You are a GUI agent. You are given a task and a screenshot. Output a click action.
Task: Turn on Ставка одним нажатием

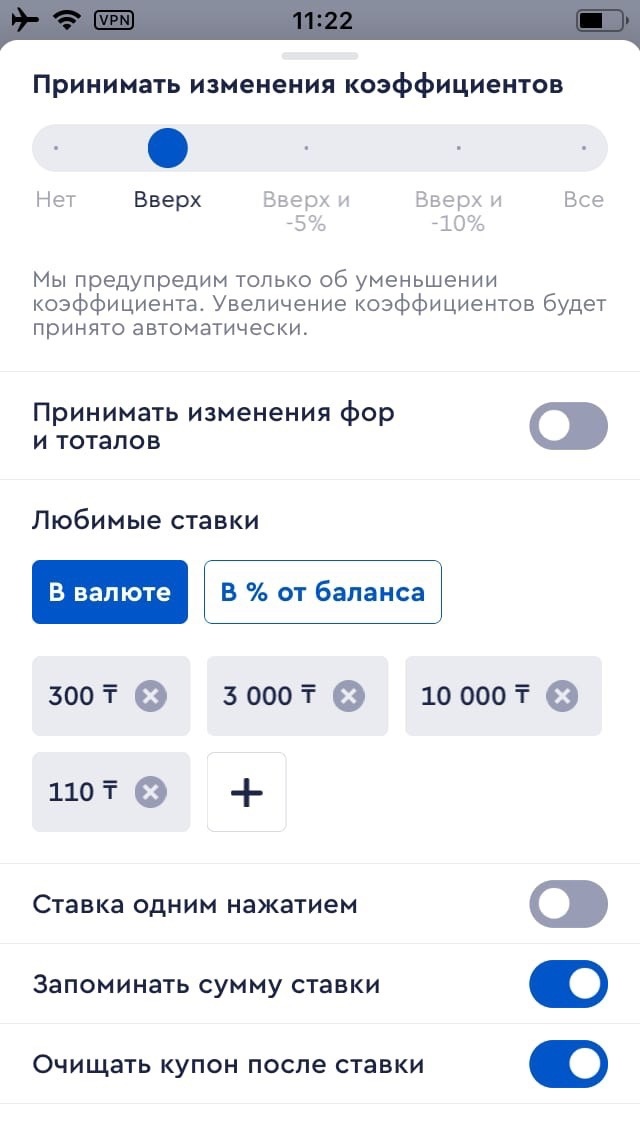click(568, 904)
